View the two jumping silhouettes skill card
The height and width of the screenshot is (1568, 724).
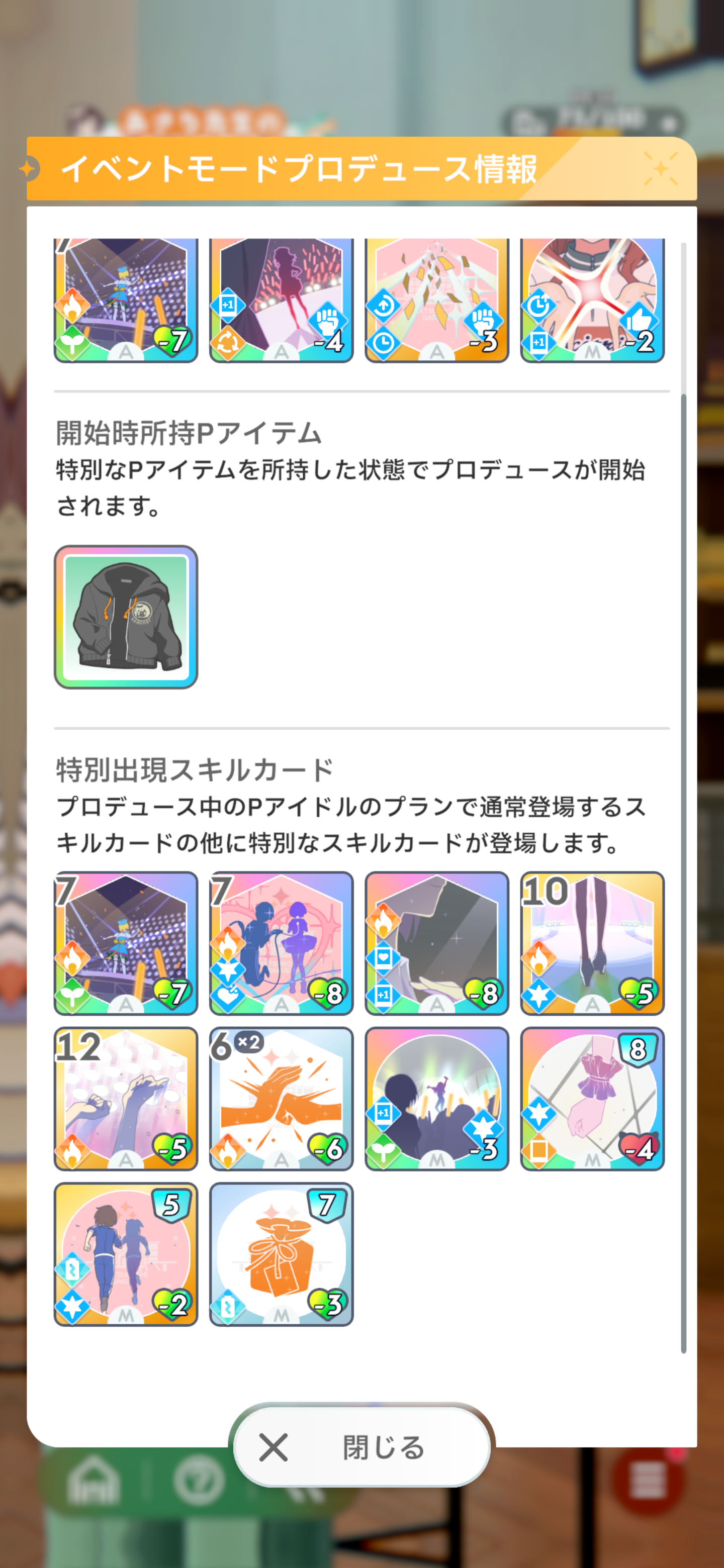click(x=282, y=943)
